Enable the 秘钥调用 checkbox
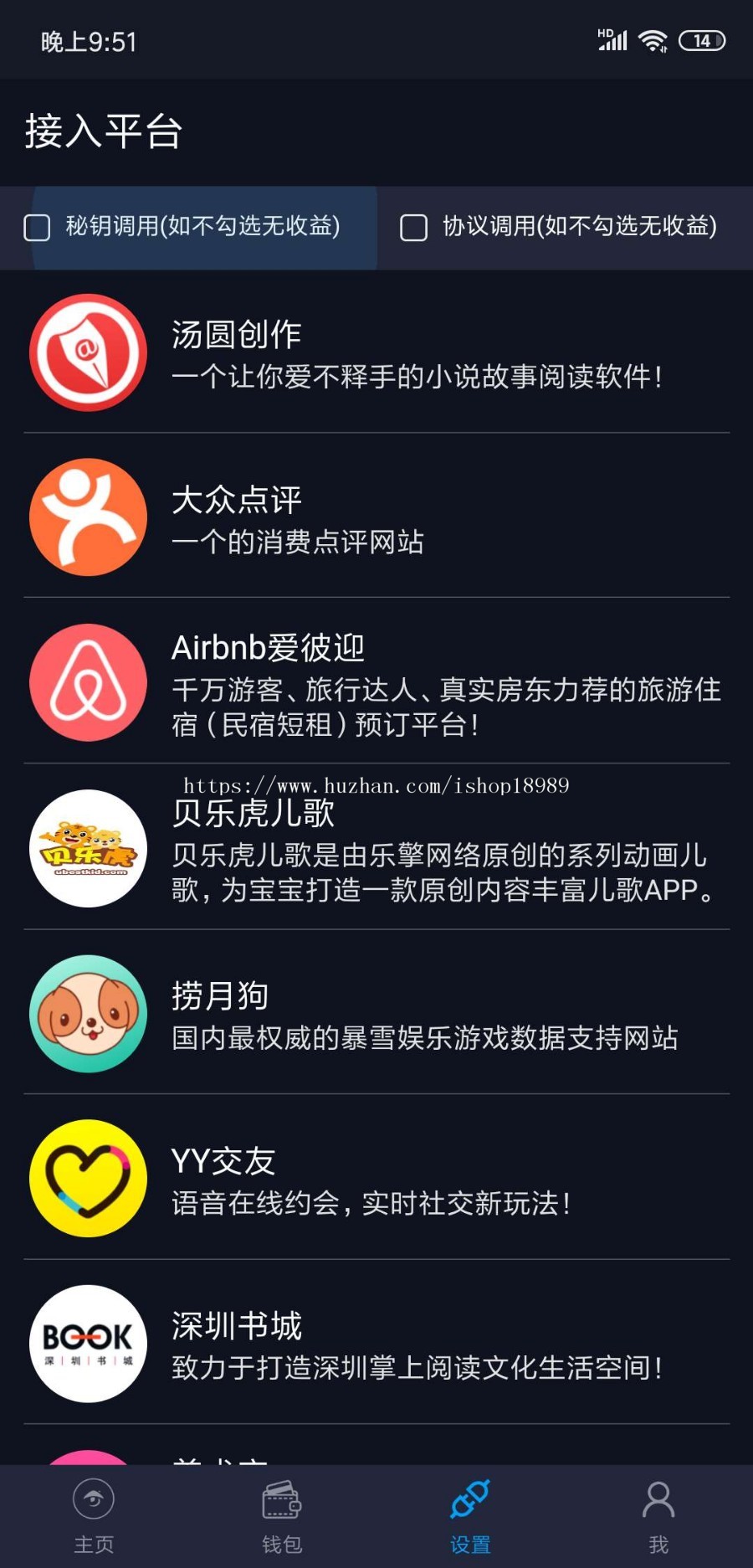This screenshot has height=1568, width=753. coord(37,228)
